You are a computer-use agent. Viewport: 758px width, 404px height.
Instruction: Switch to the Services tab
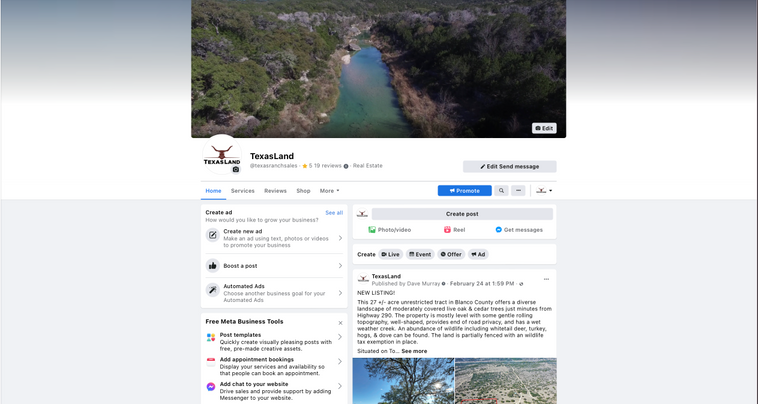pyautogui.click(x=243, y=191)
